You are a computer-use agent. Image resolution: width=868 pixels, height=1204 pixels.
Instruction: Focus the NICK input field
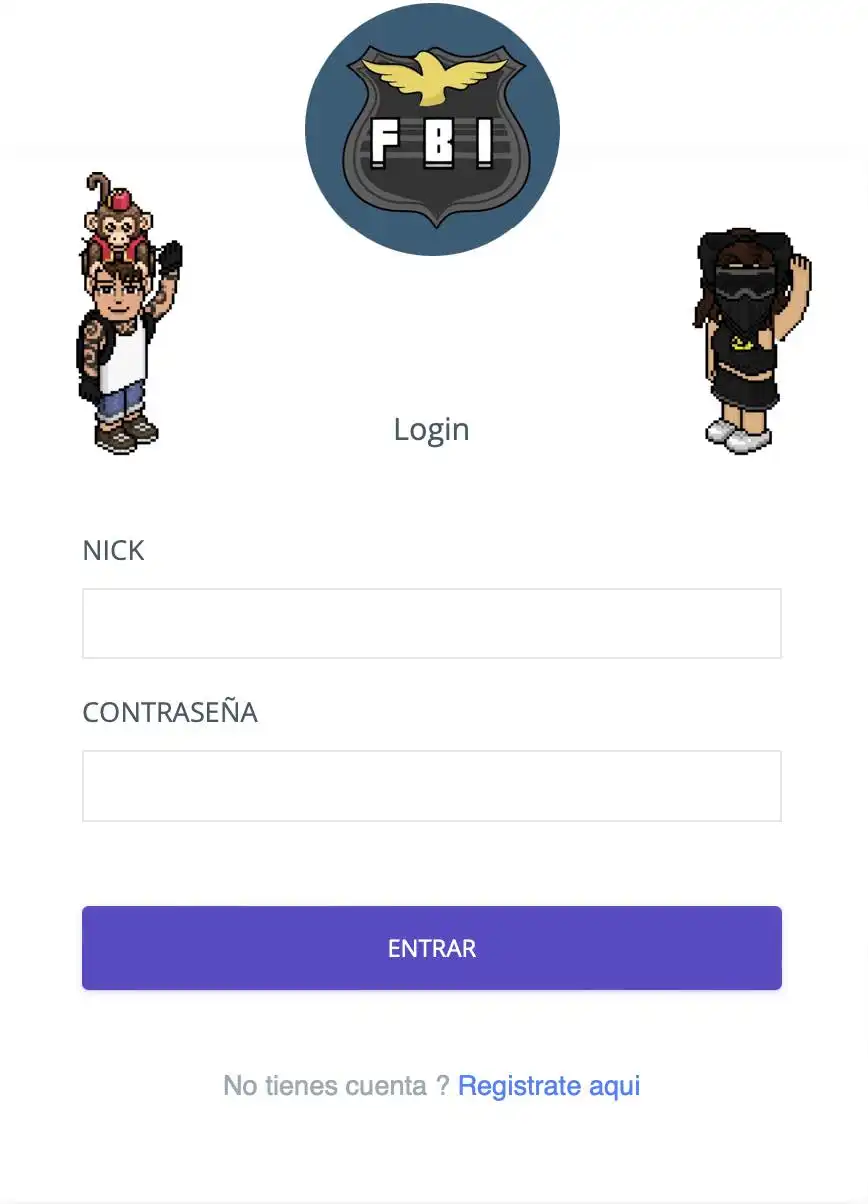[431, 623]
